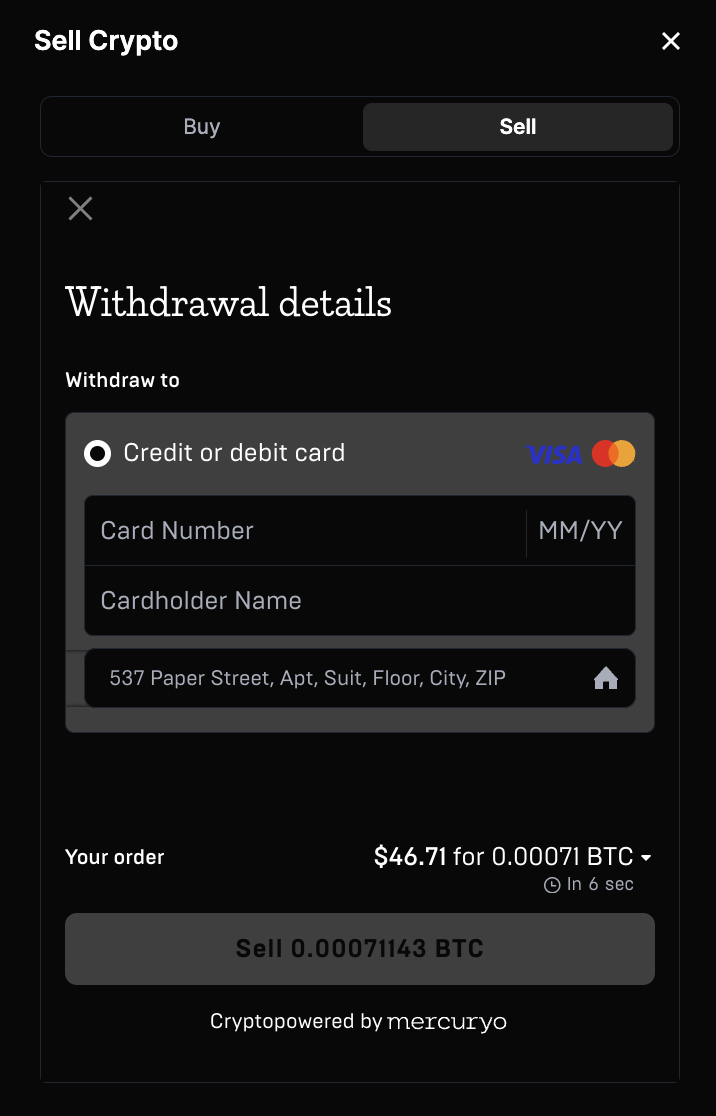
Task: Enter the Cardholder Name field
Action: [x=360, y=601]
